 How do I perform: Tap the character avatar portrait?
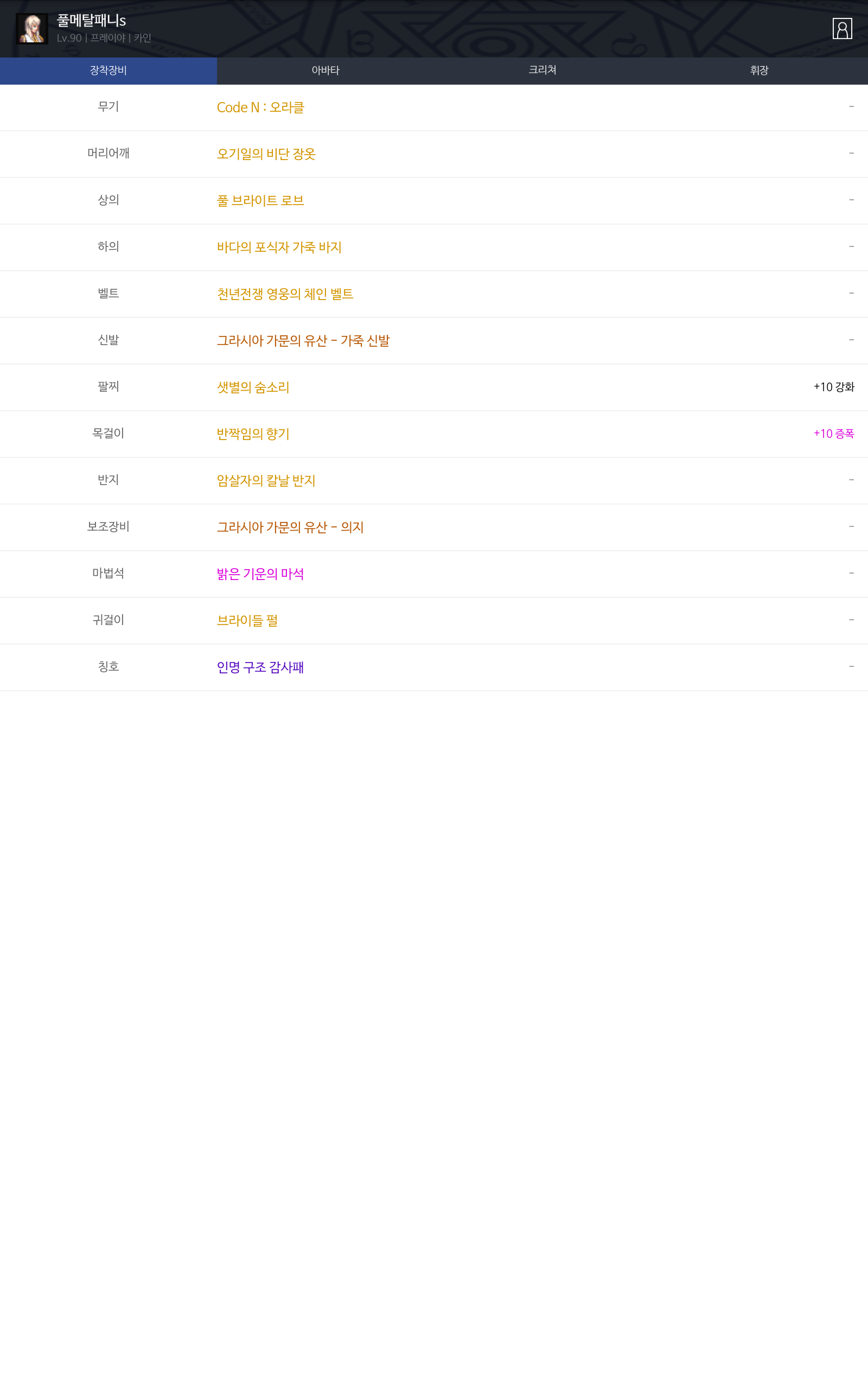(31, 29)
